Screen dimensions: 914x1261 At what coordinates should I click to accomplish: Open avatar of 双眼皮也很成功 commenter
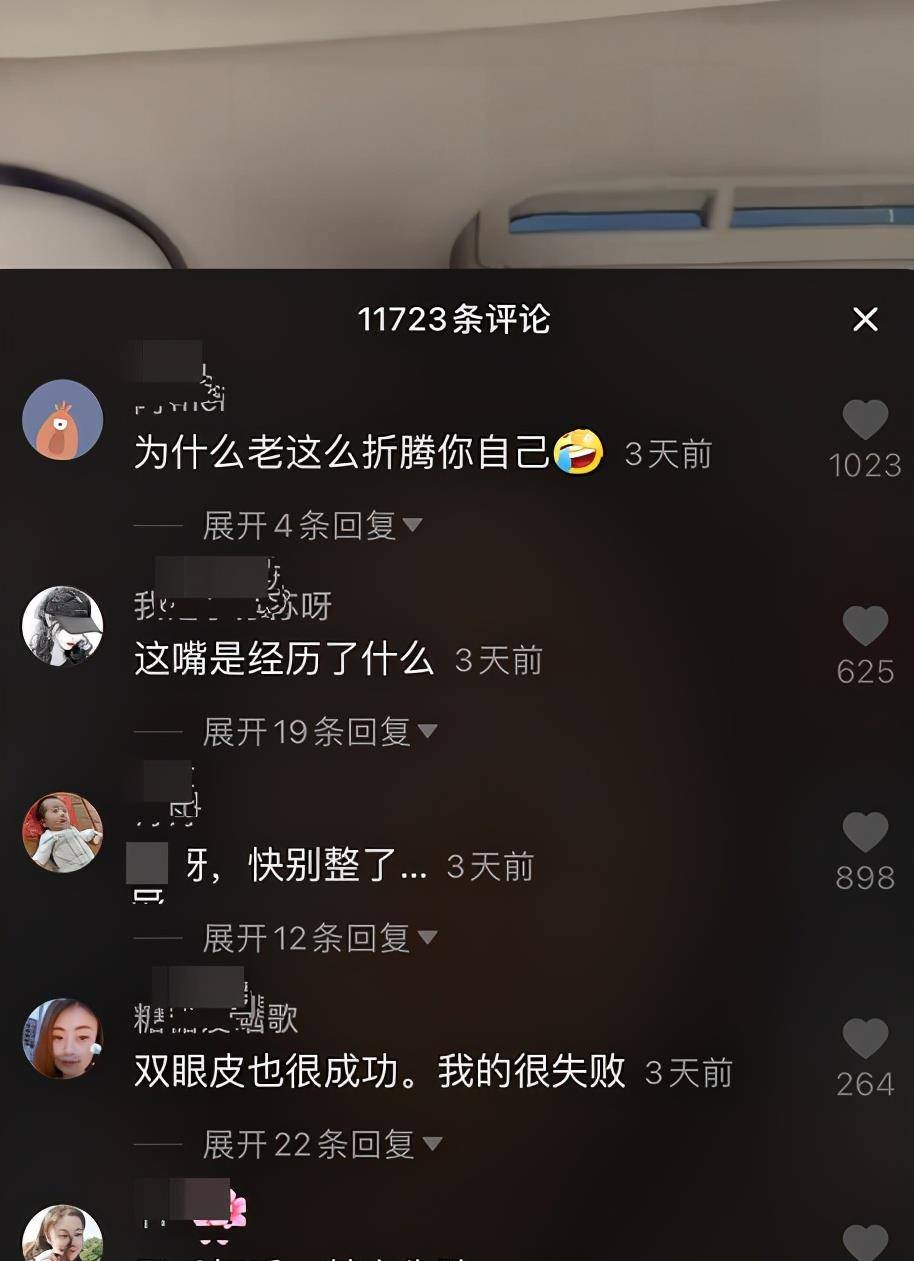pyautogui.click(x=63, y=1038)
